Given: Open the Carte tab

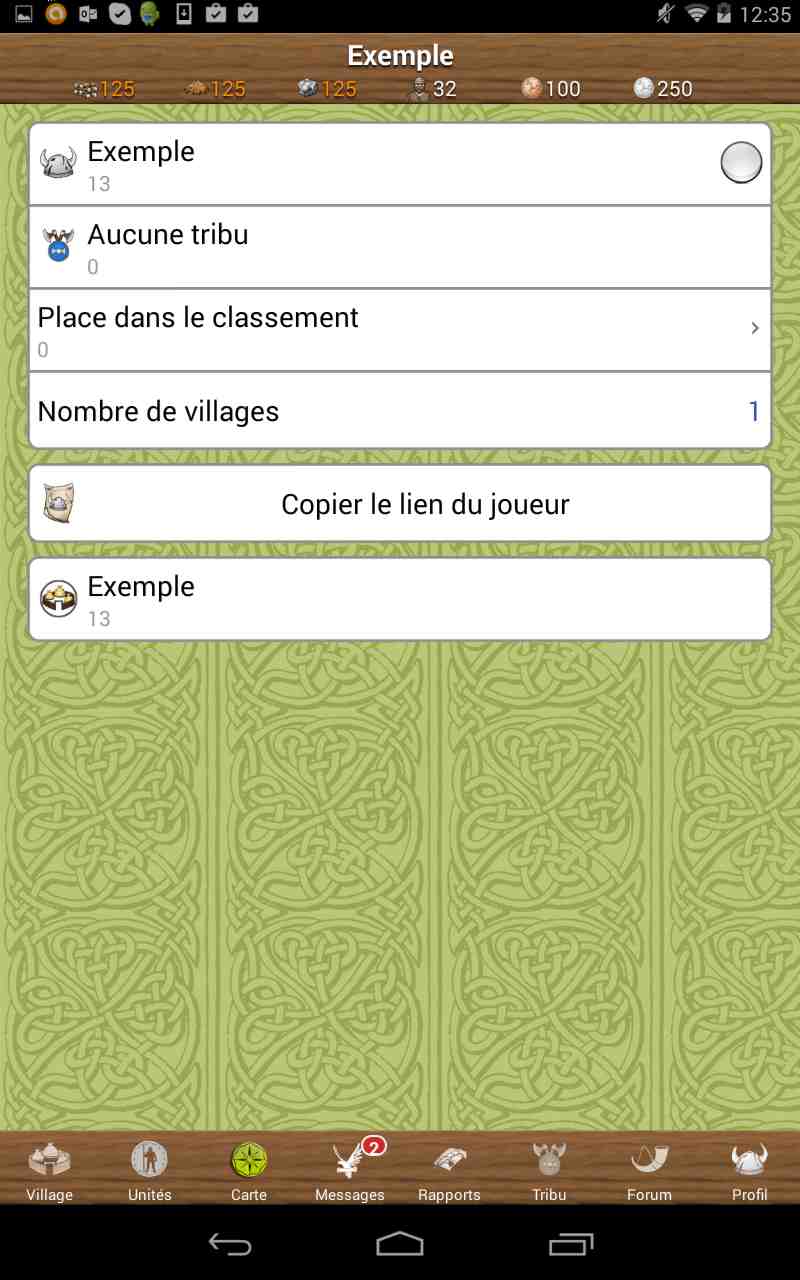Looking at the screenshot, I should coord(249,1169).
